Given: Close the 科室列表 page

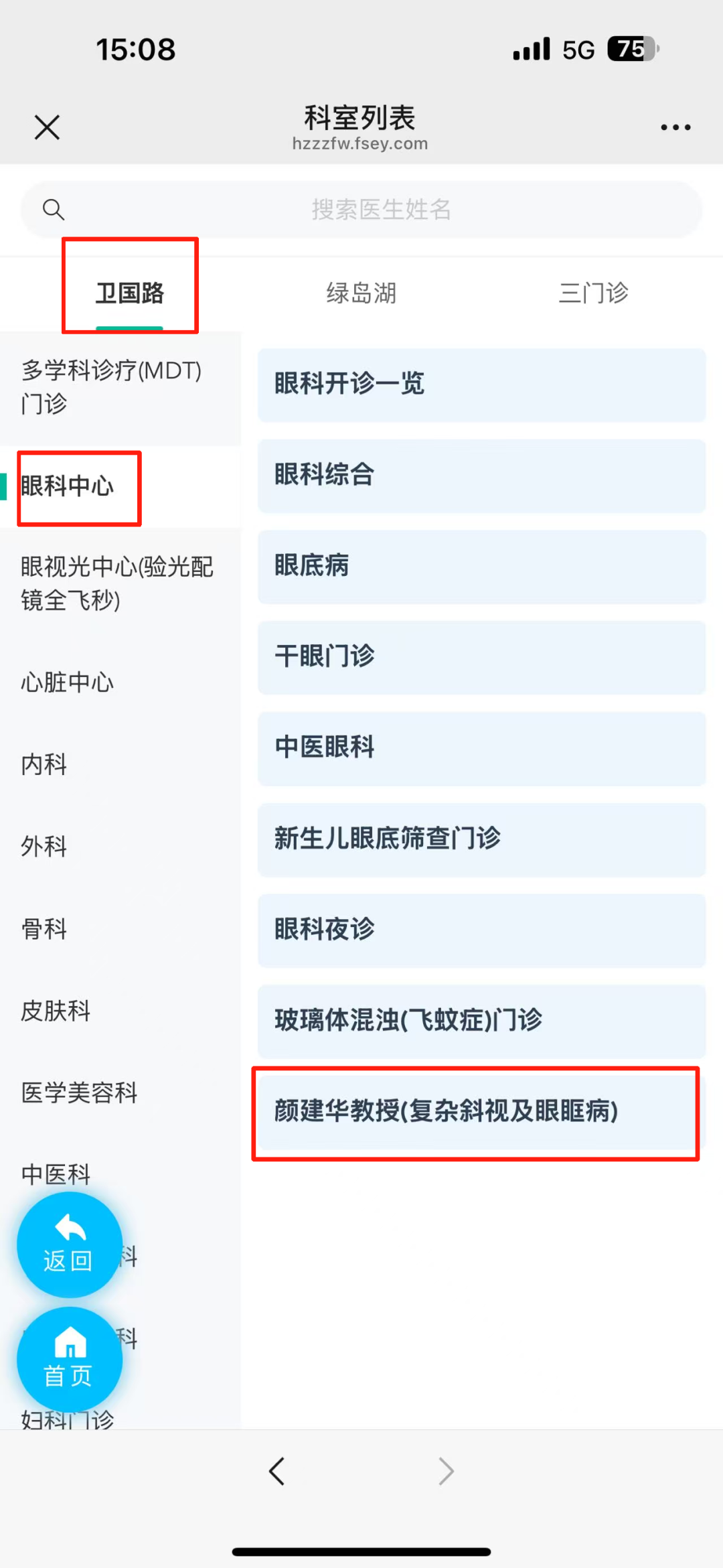Looking at the screenshot, I should point(47,127).
